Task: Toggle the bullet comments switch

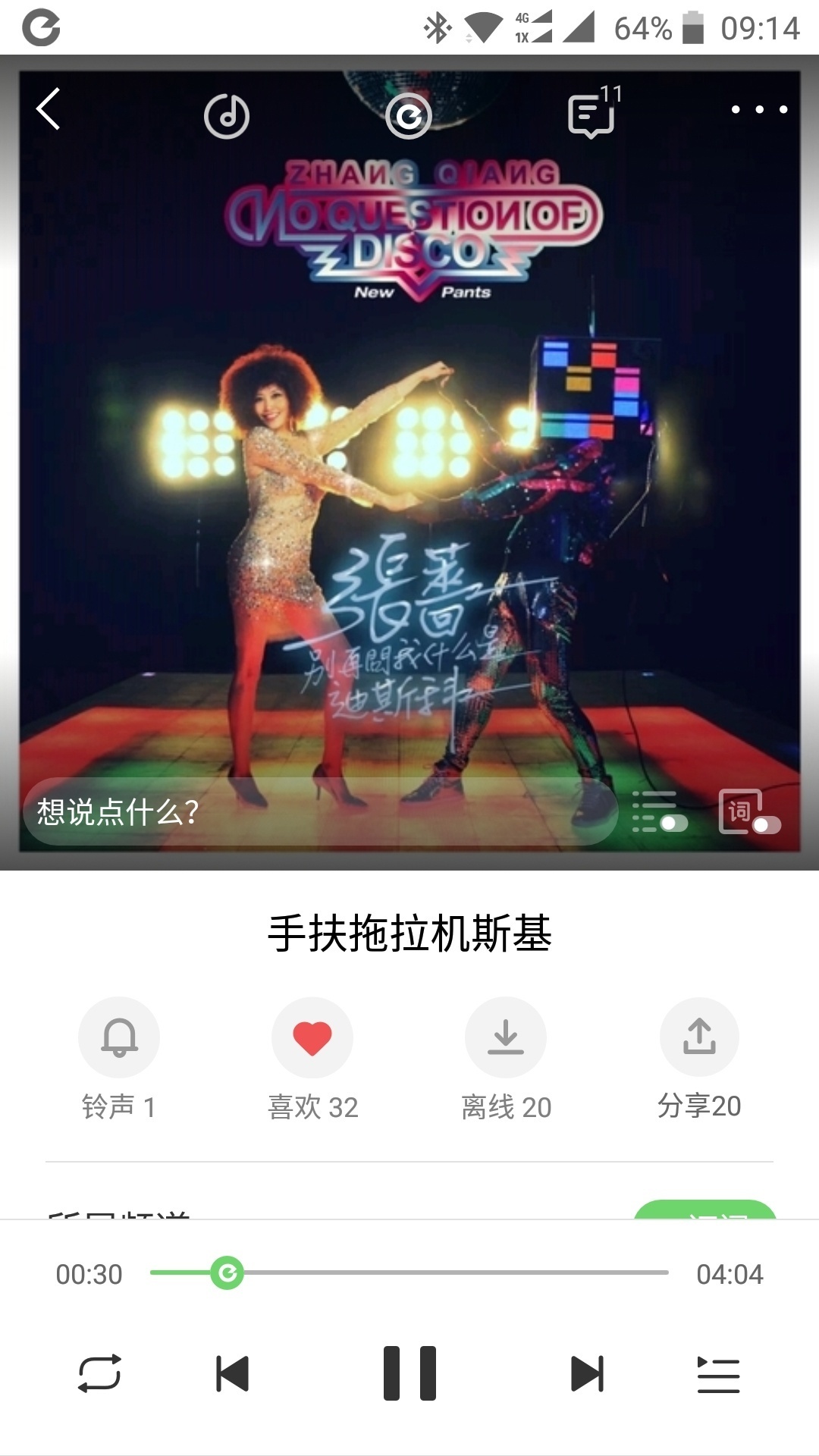Action: pyautogui.click(x=660, y=813)
